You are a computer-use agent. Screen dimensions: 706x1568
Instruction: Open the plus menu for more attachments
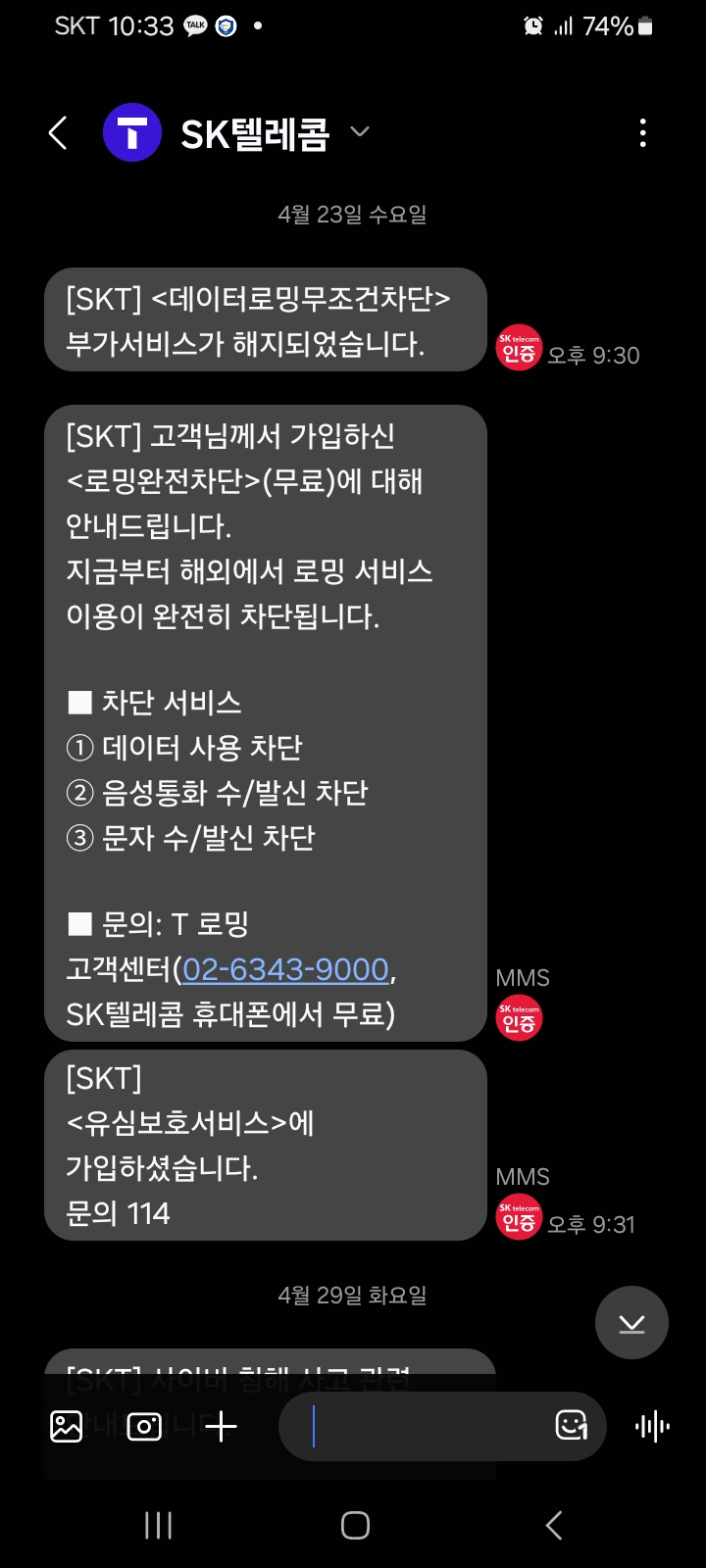(220, 1427)
